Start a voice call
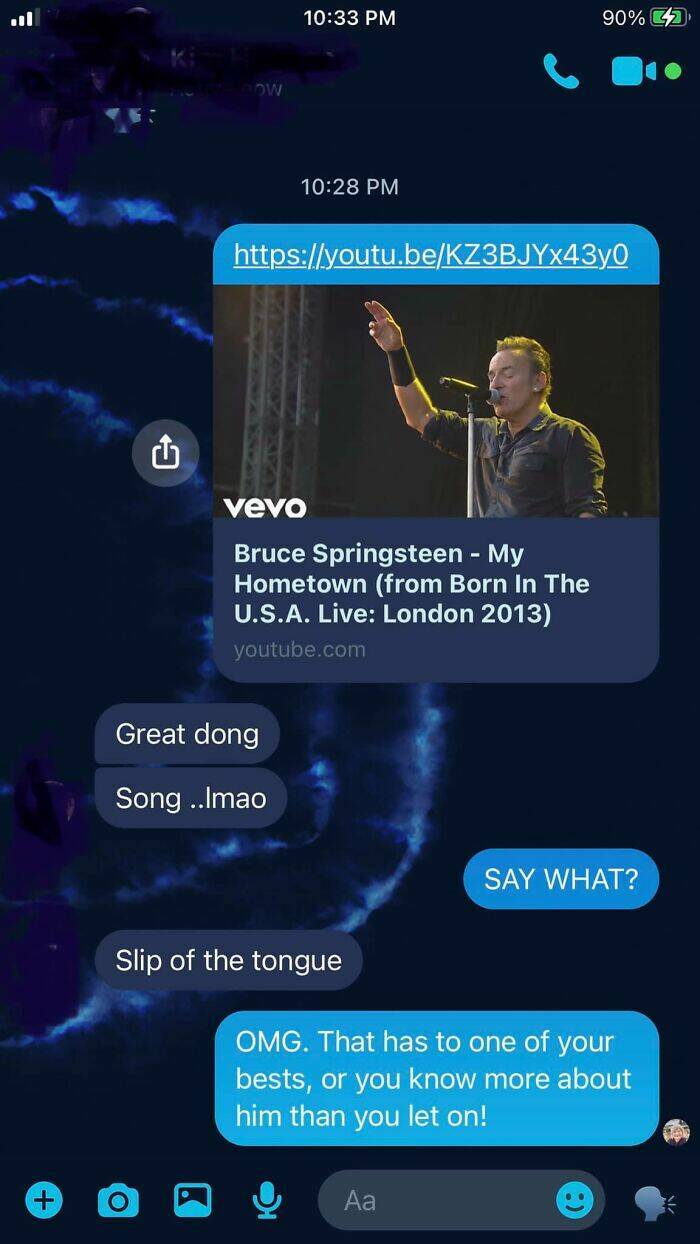This screenshot has height=1244, width=700. pos(561,71)
